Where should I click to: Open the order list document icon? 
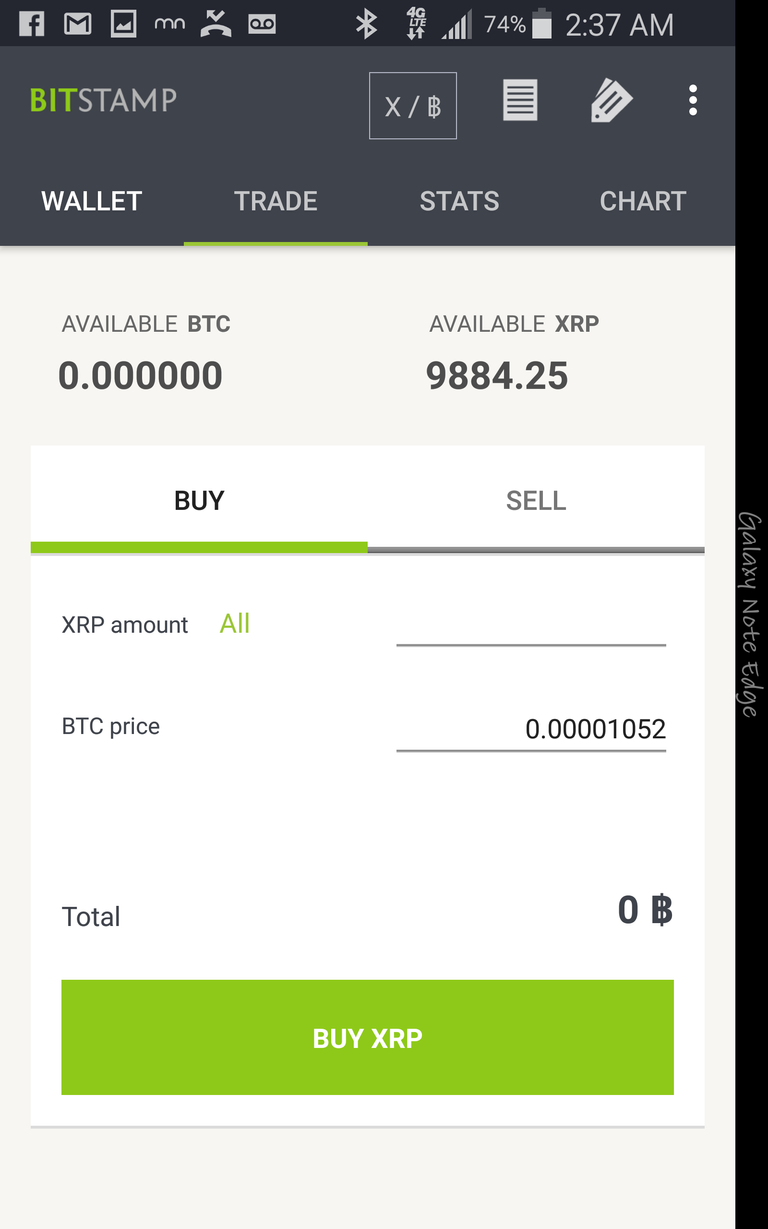coord(520,101)
